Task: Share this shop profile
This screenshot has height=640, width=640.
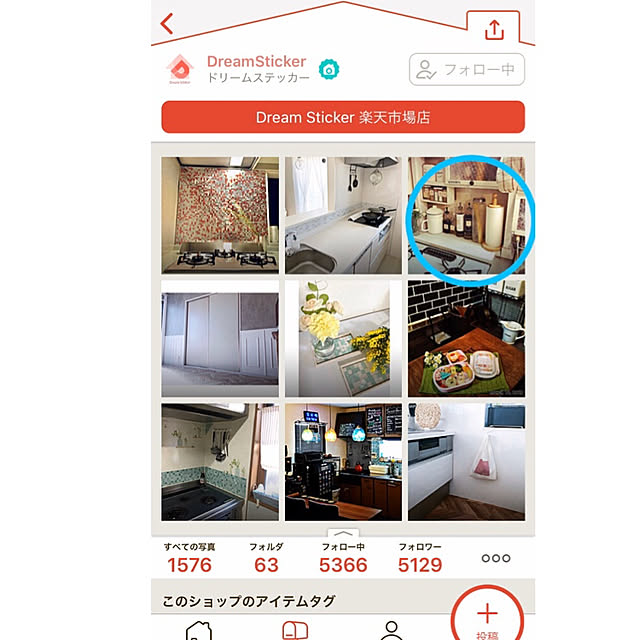Action: tap(493, 30)
